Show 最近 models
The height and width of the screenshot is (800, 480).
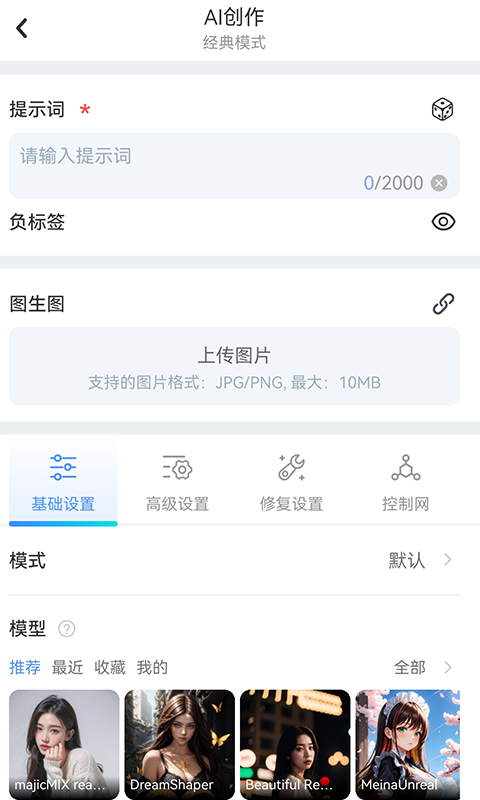coord(67,667)
